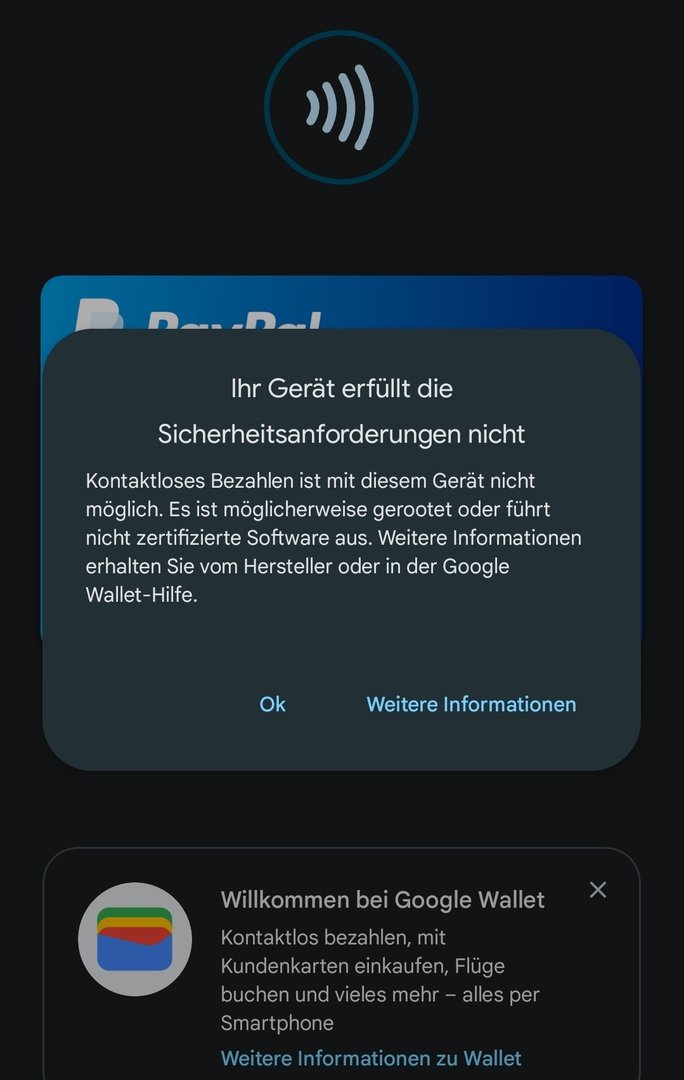Dismiss the Willkommen bei Google Wallet card
The height and width of the screenshot is (1080, 684).
coord(598,890)
